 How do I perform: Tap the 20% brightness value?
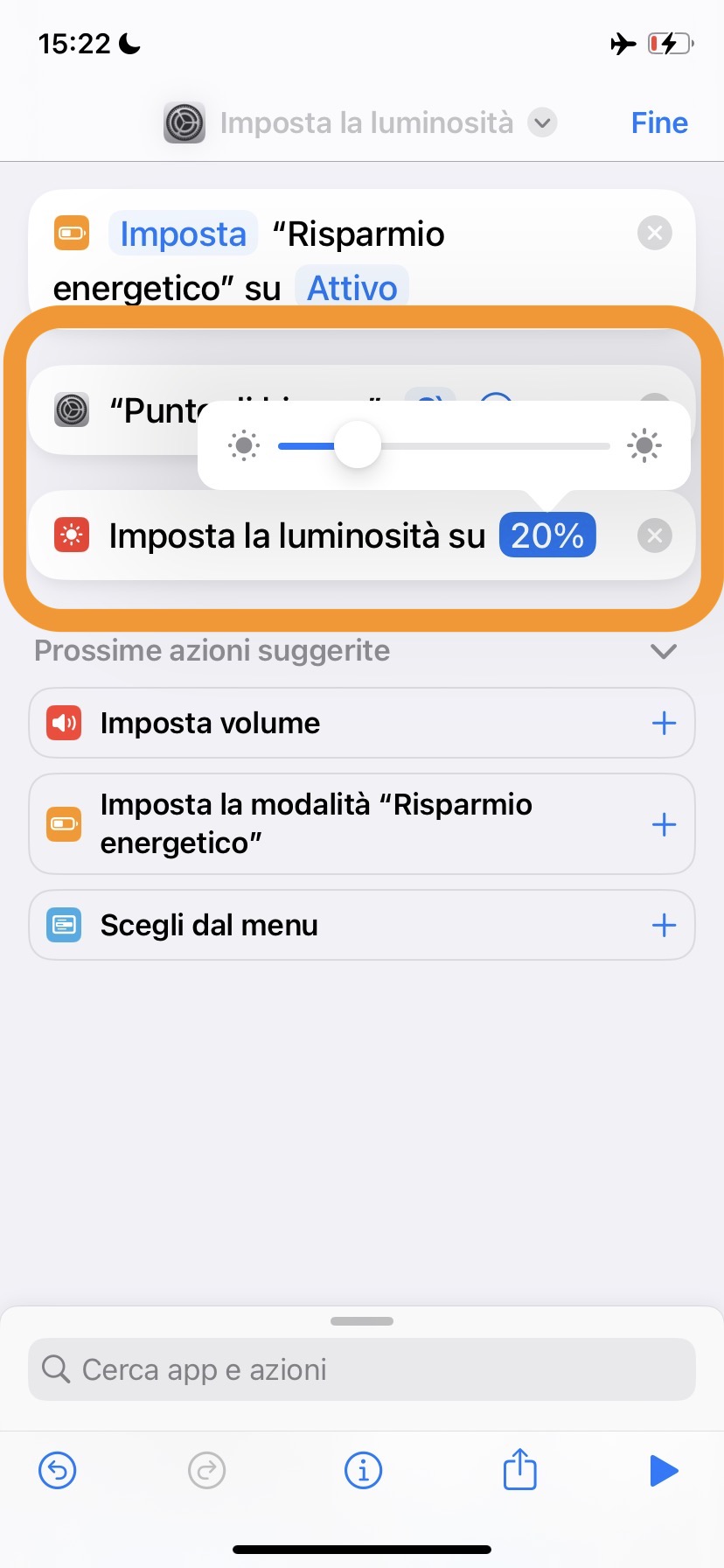pos(547,535)
